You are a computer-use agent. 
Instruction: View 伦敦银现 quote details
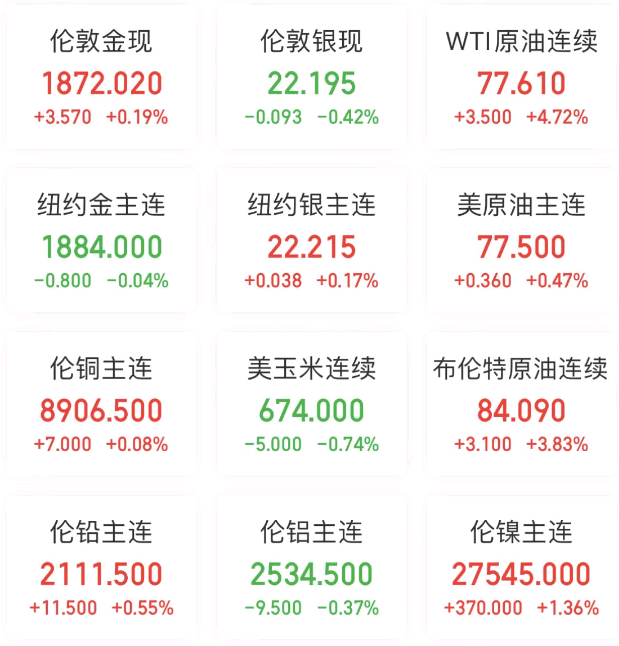click(x=311, y=82)
